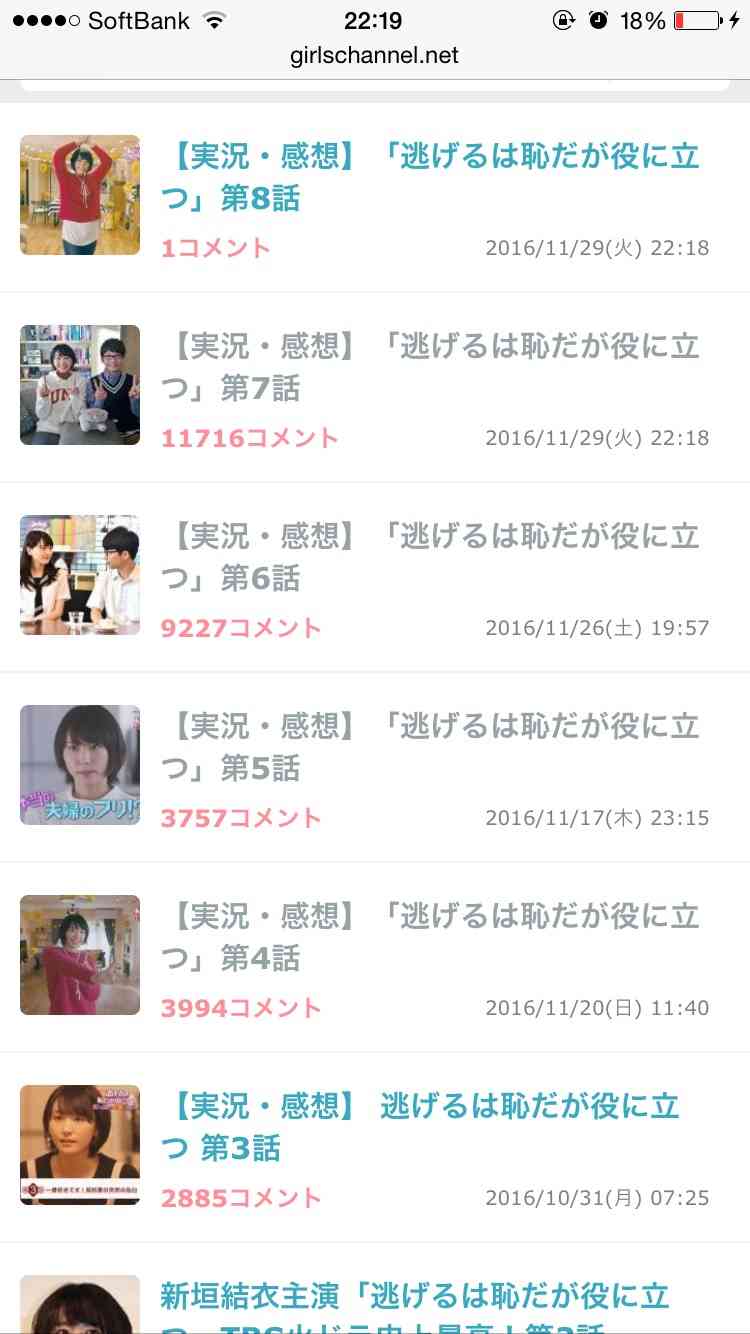Open the 新垣結衣主演 article at the bottom

[x=414, y=1300]
